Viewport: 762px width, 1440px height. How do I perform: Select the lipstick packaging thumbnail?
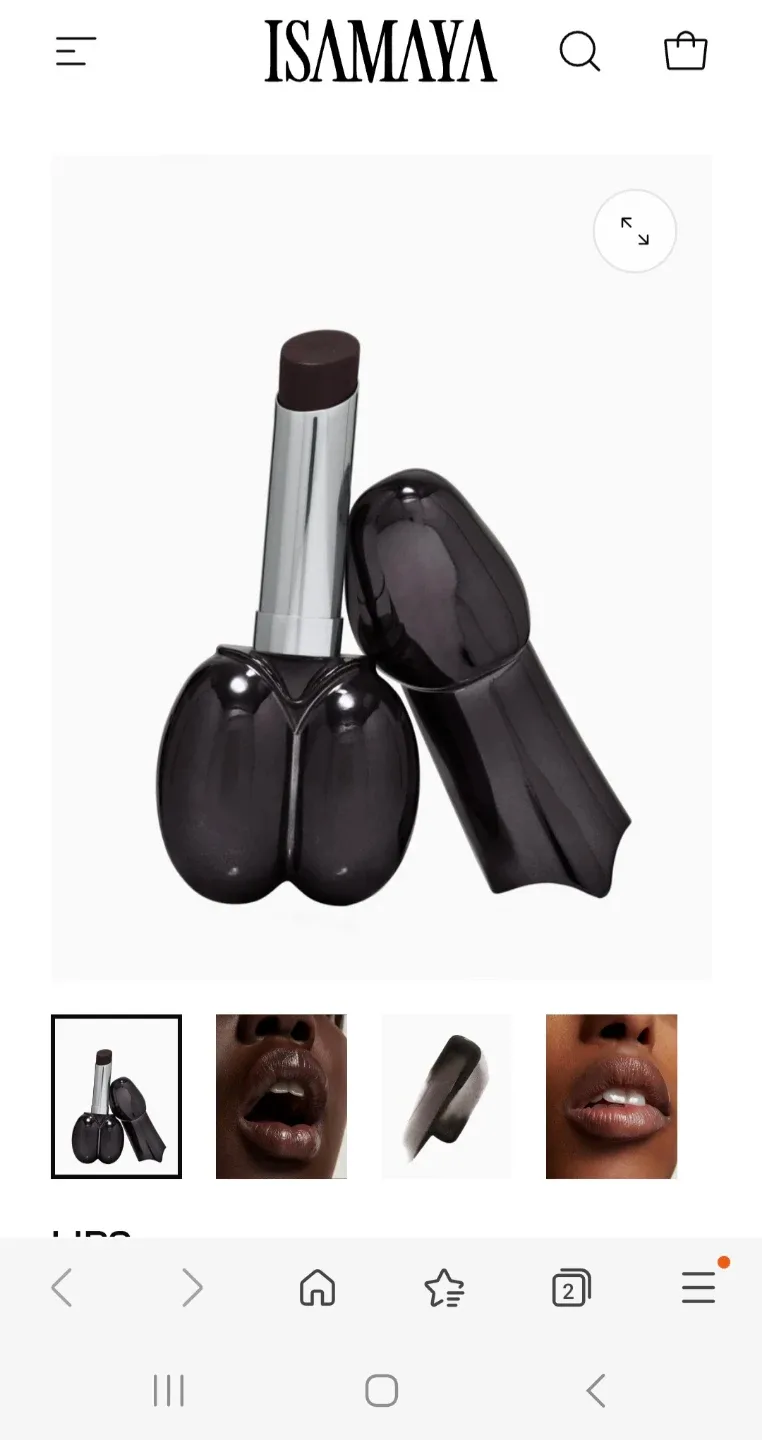tap(116, 1096)
